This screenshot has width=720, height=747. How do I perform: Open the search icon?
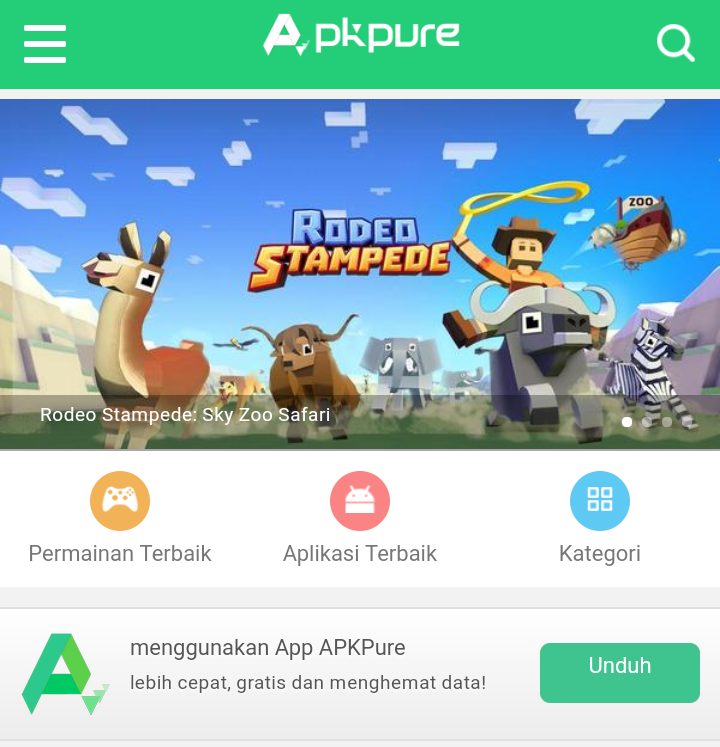675,43
